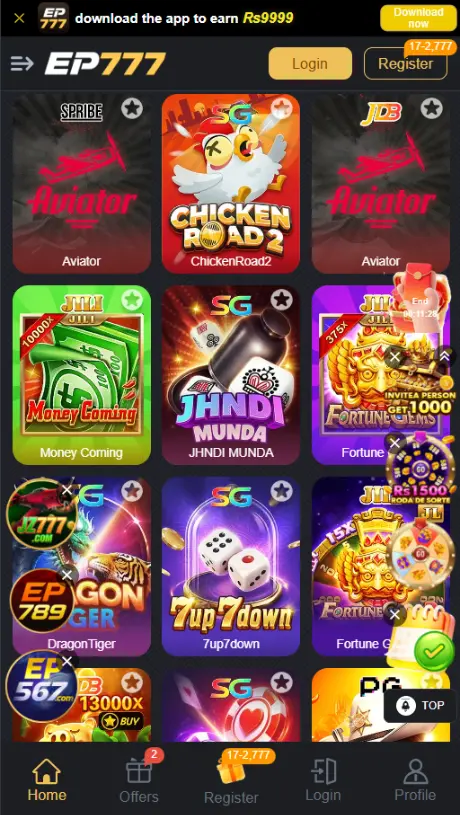Dismiss the download app banner
The image size is (460, 815).
point(19,19)
